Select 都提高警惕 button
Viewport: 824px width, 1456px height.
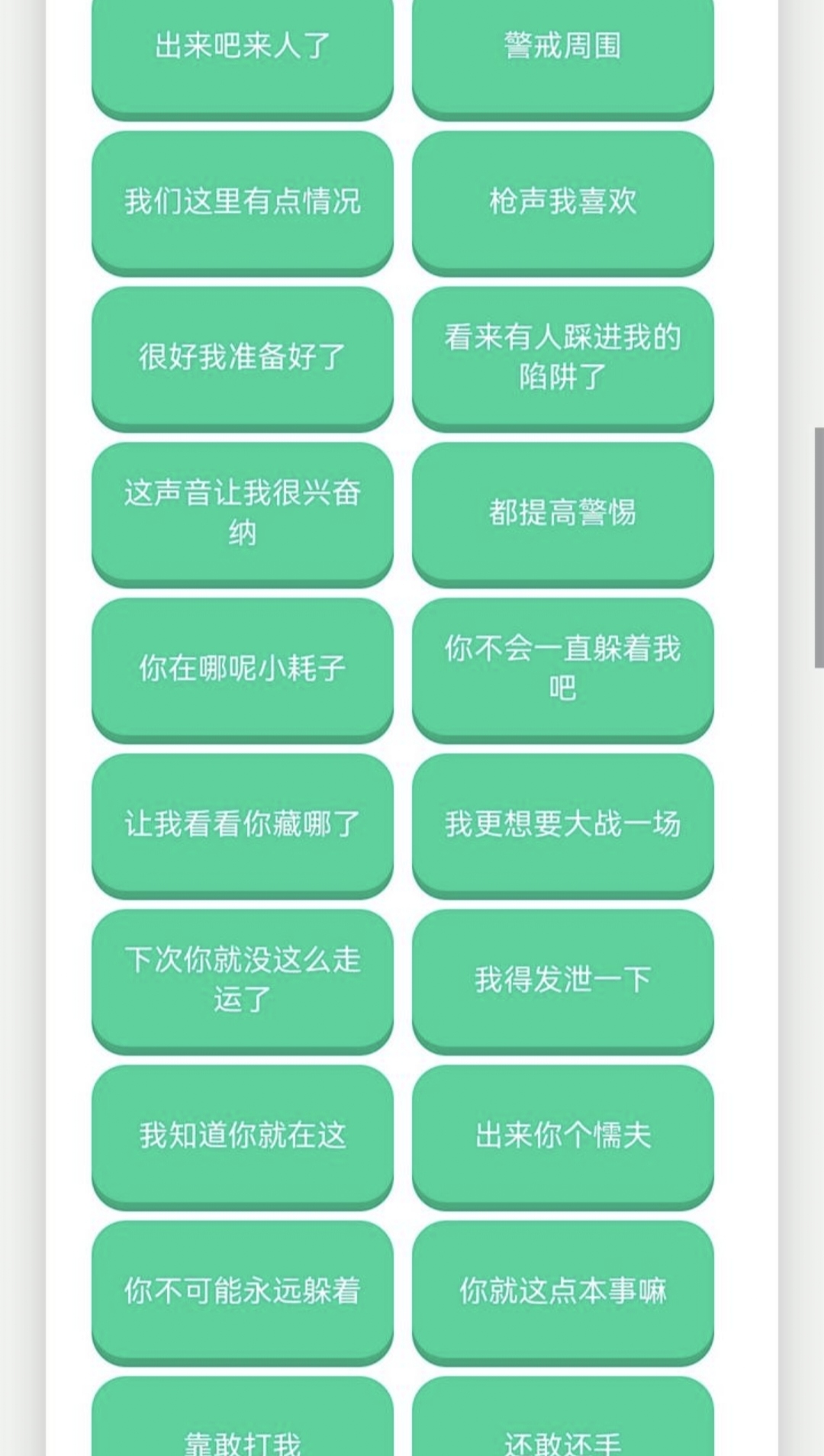coord(563,513)
